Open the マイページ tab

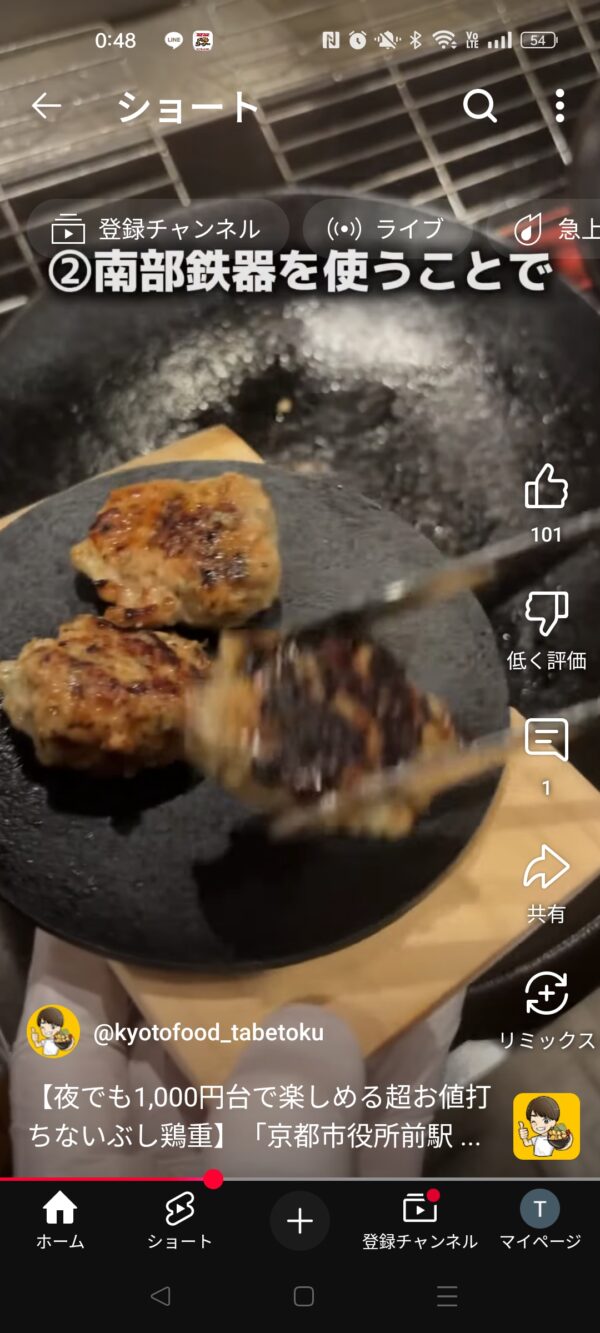(540, 1221)
